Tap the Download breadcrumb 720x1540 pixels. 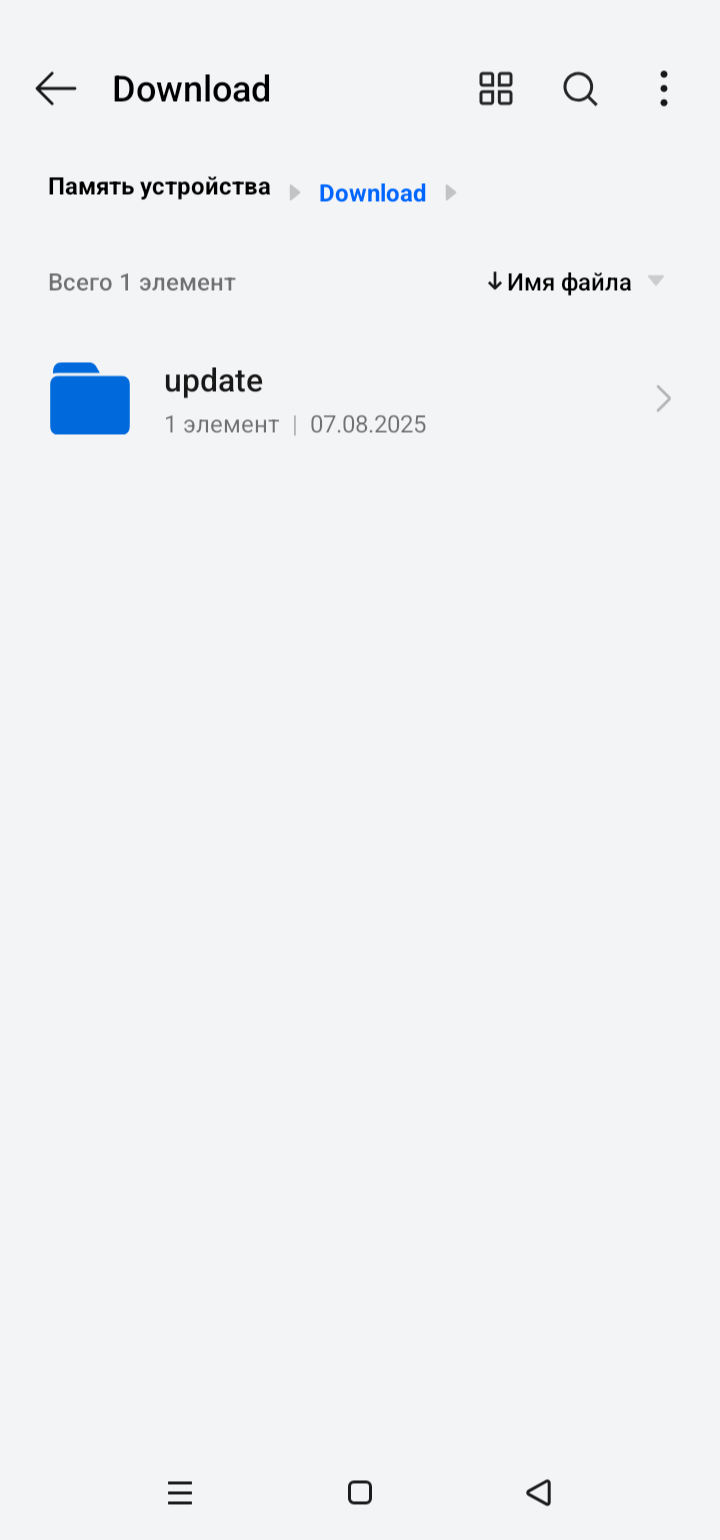click(x=372, y=193)
